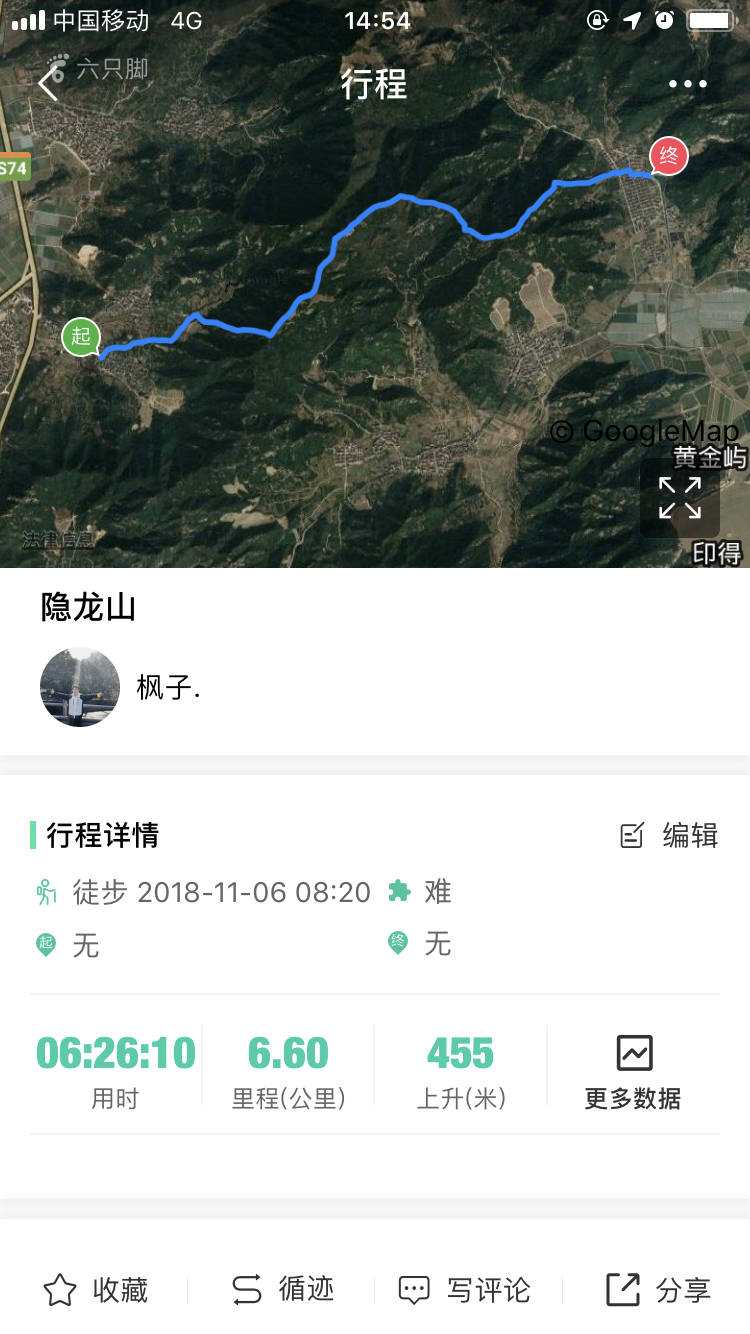Tap 收藏 to favorite this trip

click(96, 1290)
